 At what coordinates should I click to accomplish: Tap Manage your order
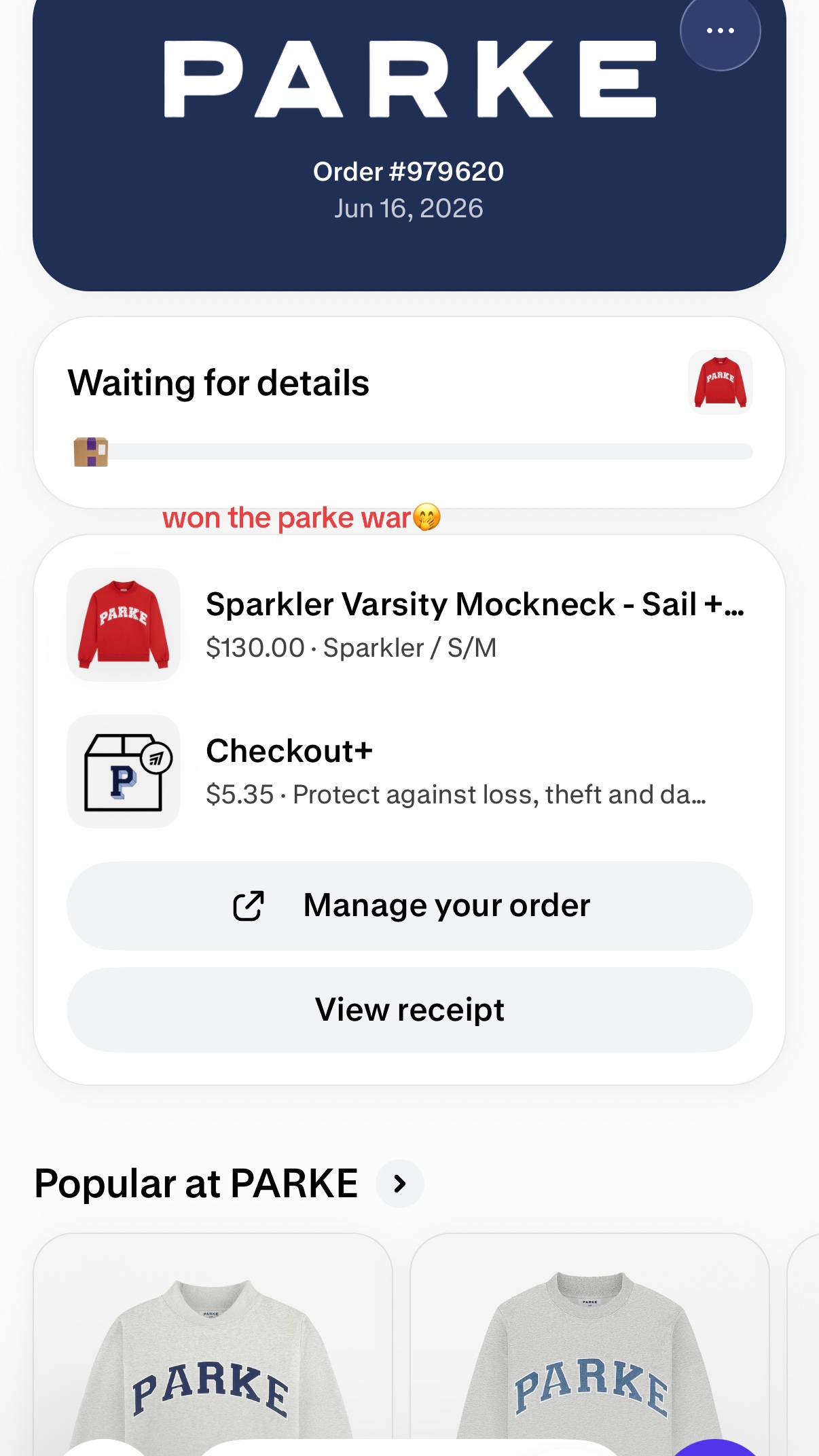point(409,905)
